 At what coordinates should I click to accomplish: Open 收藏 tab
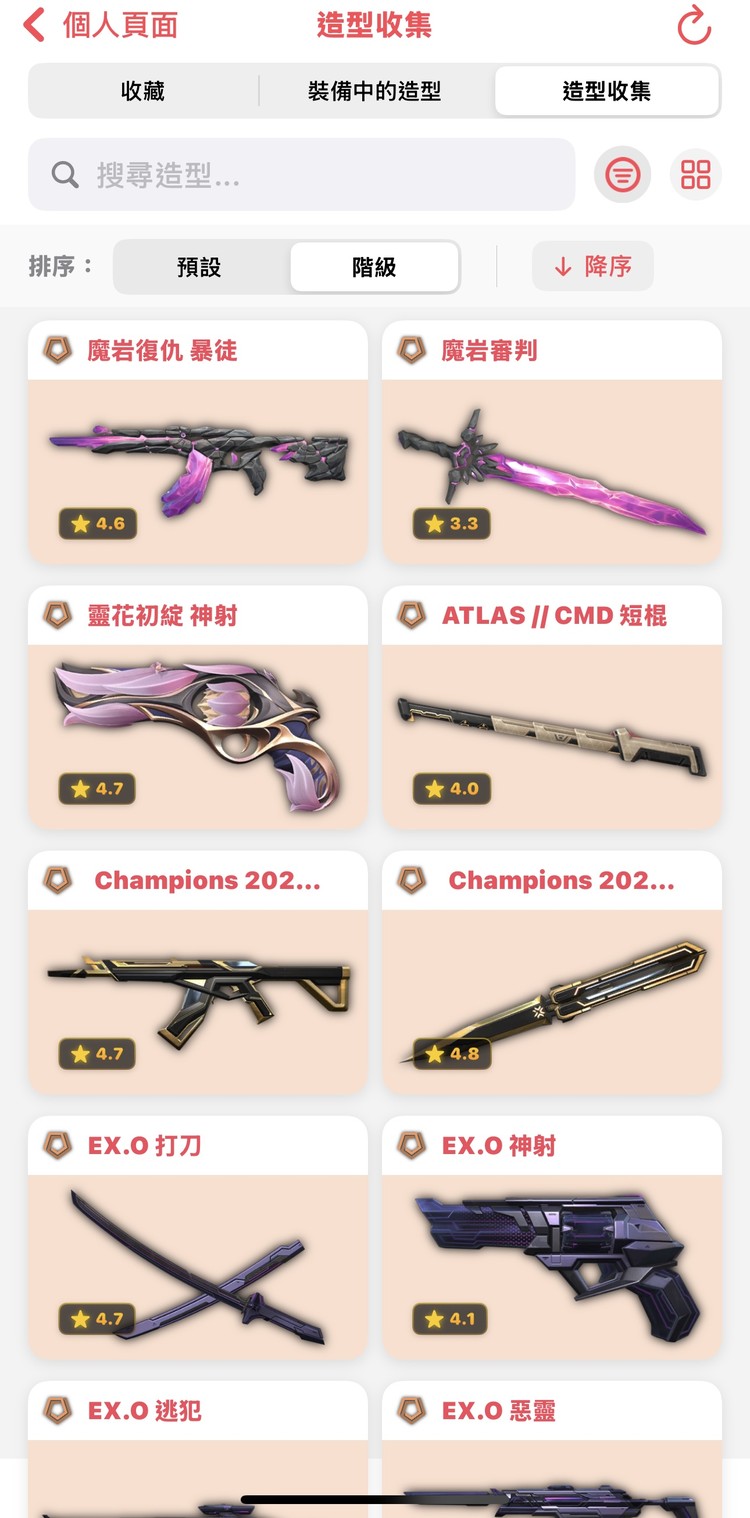pos(143,90)
